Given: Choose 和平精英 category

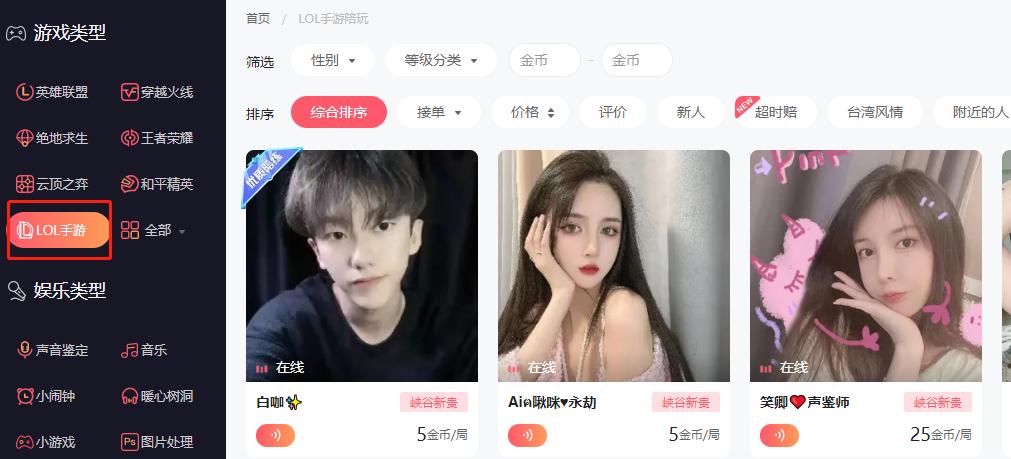Looking at the screenshot, I should (156, 184).
